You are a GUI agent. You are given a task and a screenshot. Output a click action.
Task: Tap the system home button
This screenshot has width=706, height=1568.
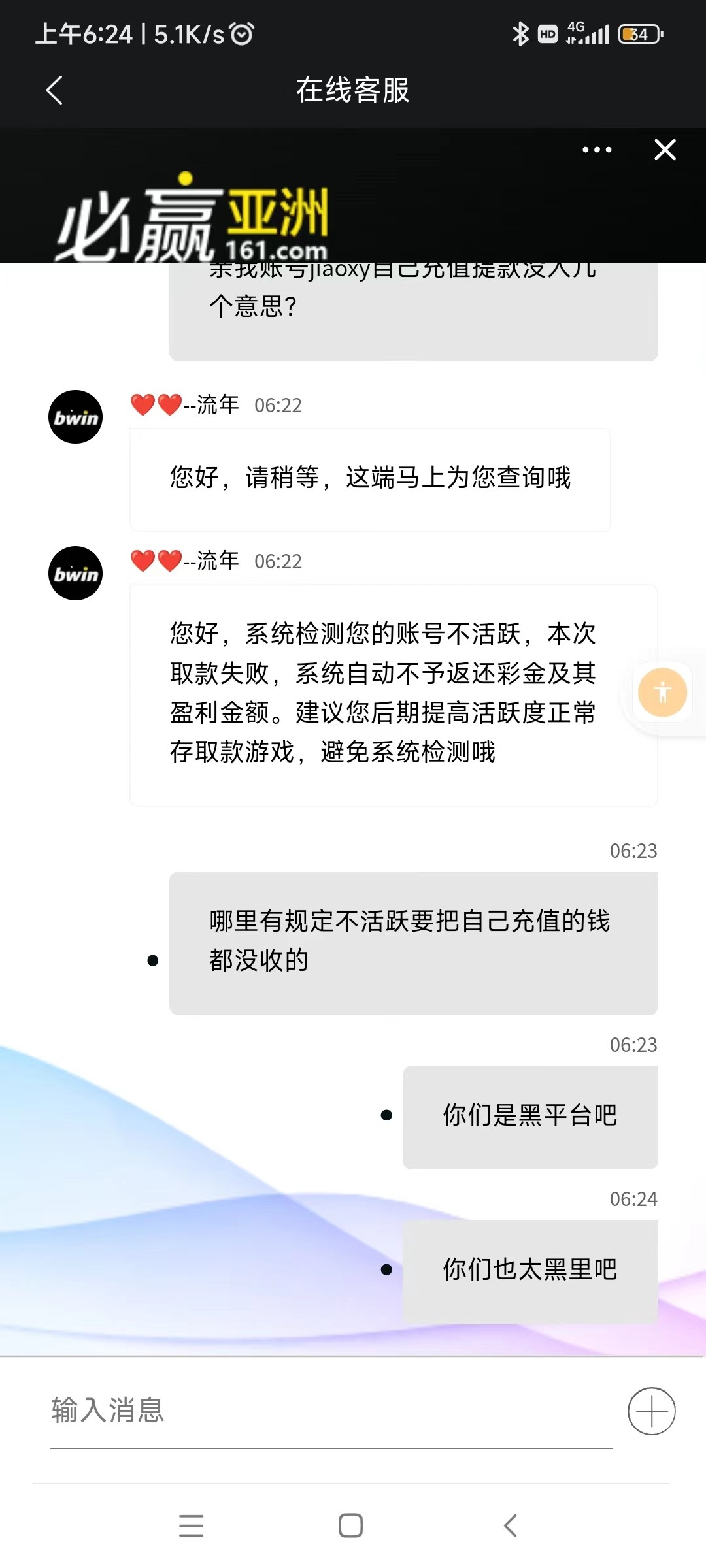tap(350, 1526)
